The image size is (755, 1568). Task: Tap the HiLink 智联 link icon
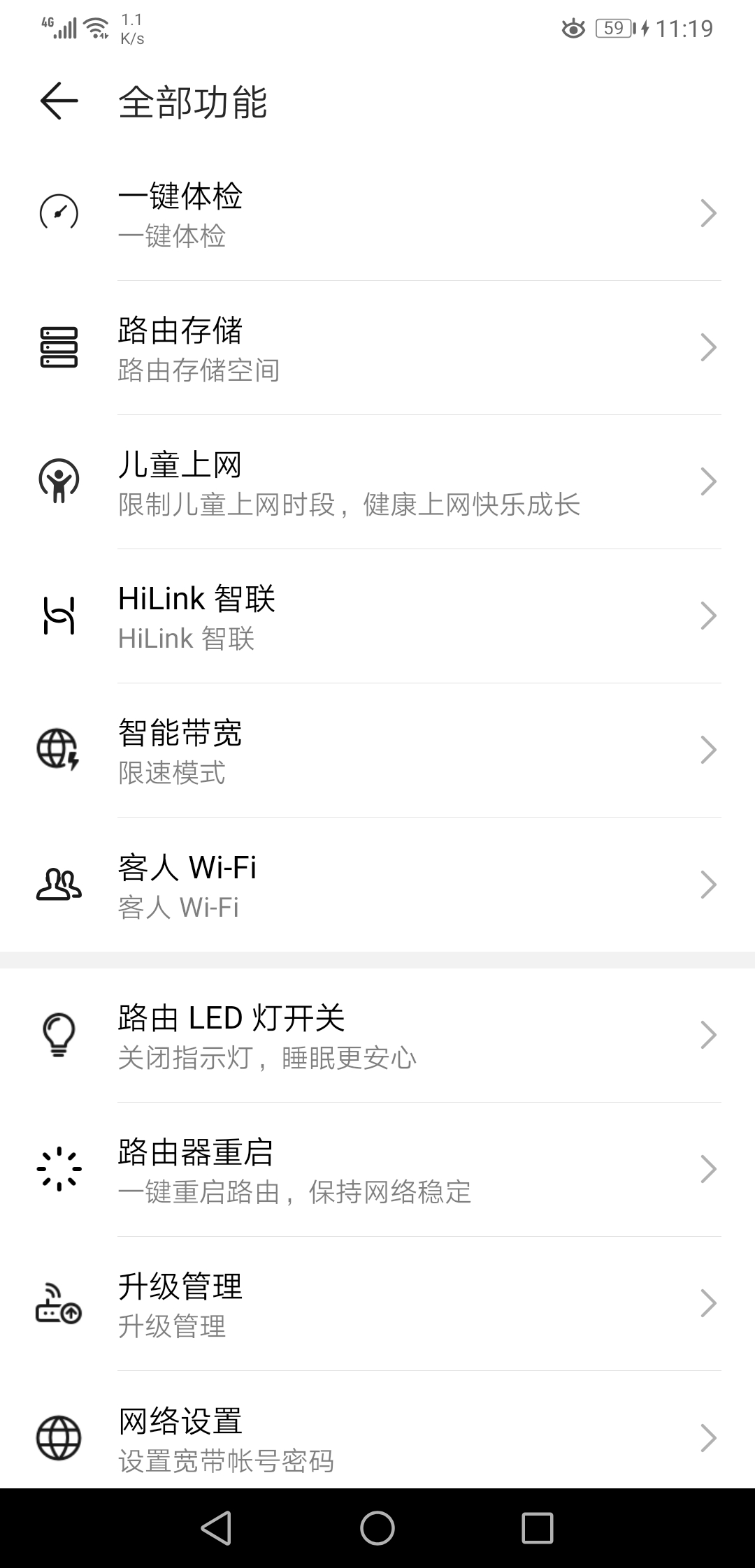click(x=59, y=615)
